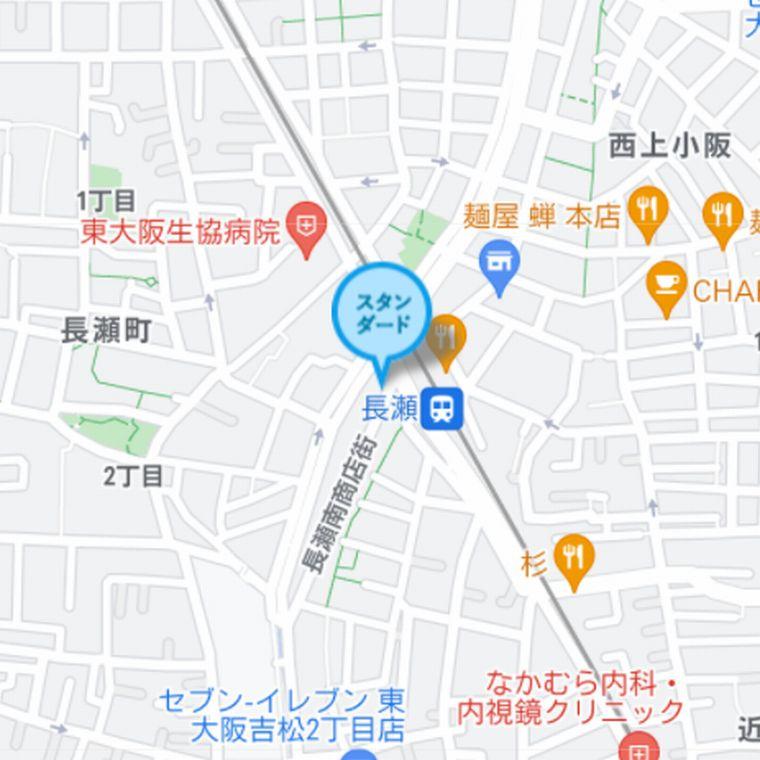The width and height of the screenshot is (760, 760).
Task: Open the 東大阪生協病院 hospital pin
Action: pos(306,228)
